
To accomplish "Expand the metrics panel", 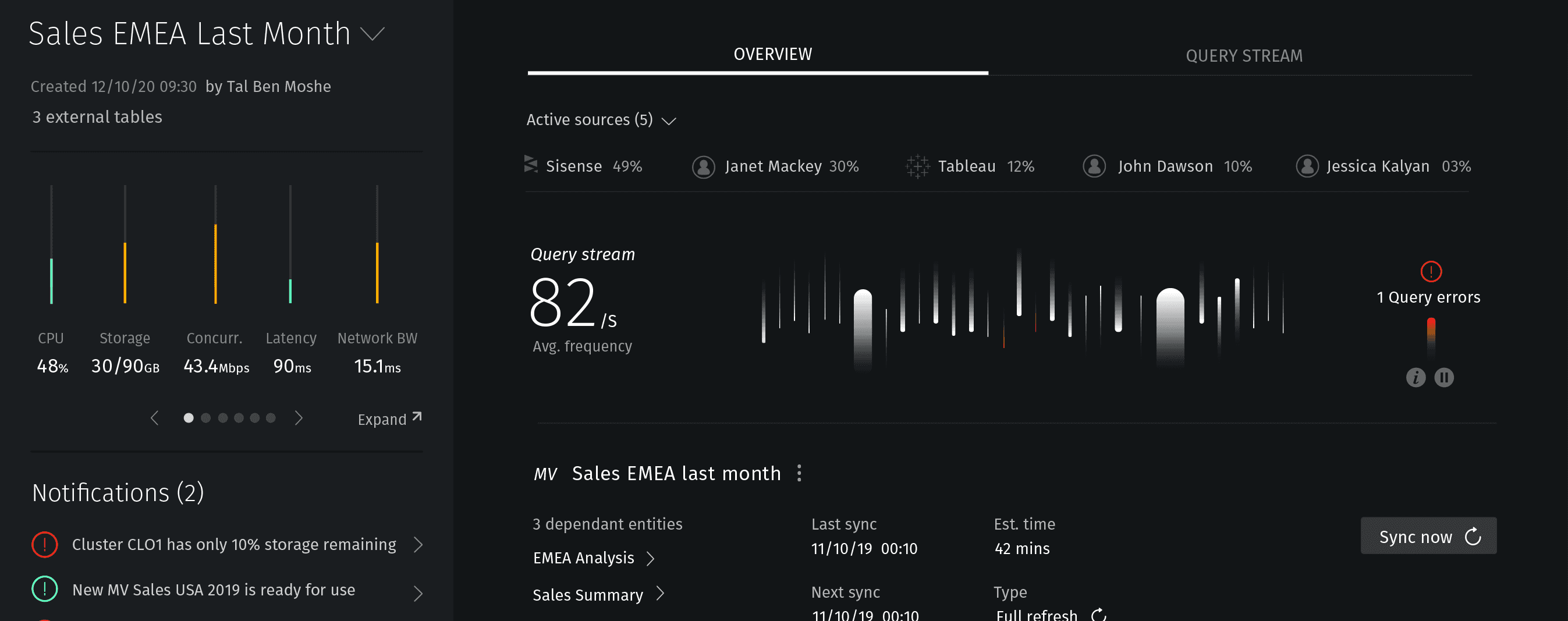I will (389, 419).
